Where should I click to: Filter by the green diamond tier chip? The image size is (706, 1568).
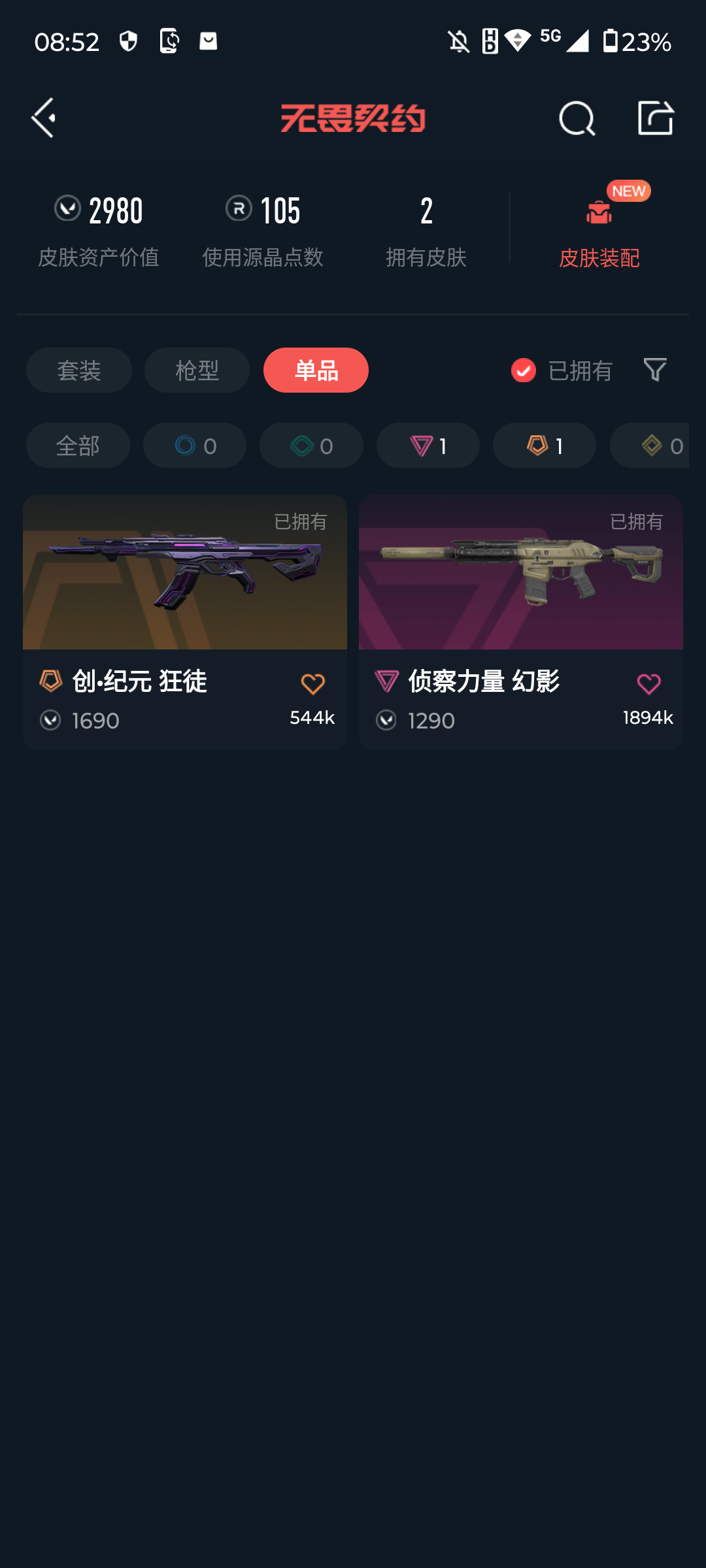[311, 446]
